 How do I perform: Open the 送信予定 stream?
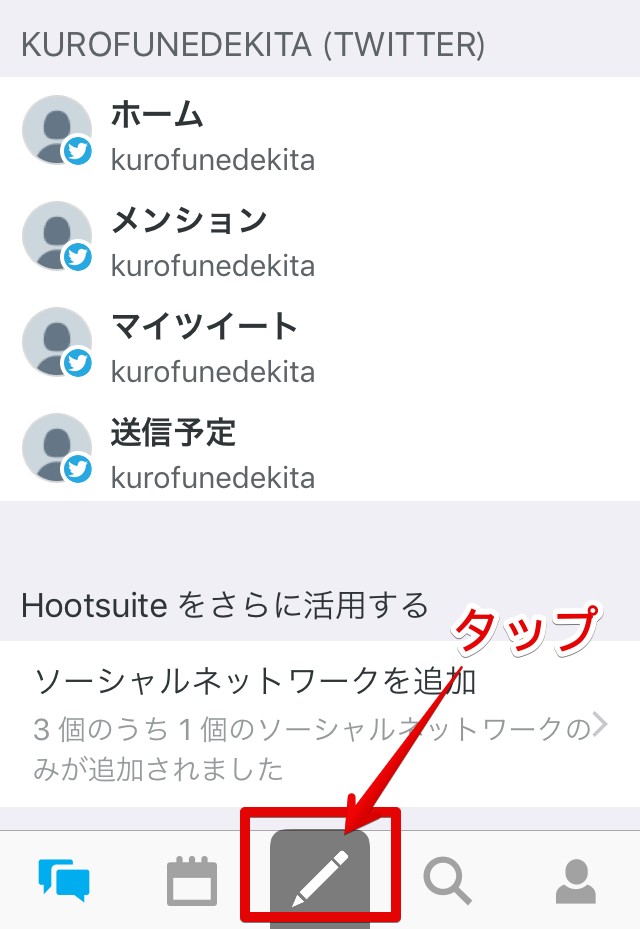click(x=320, y=448)
